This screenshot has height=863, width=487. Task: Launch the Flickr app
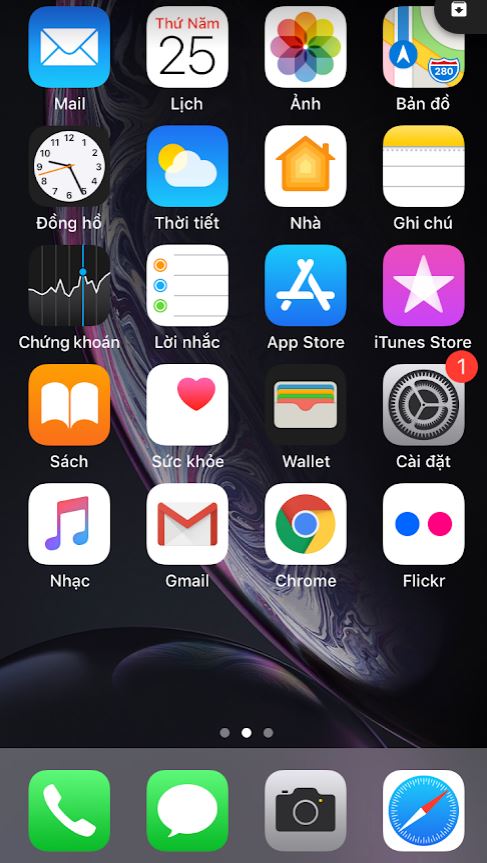click(x=424, y=524)
